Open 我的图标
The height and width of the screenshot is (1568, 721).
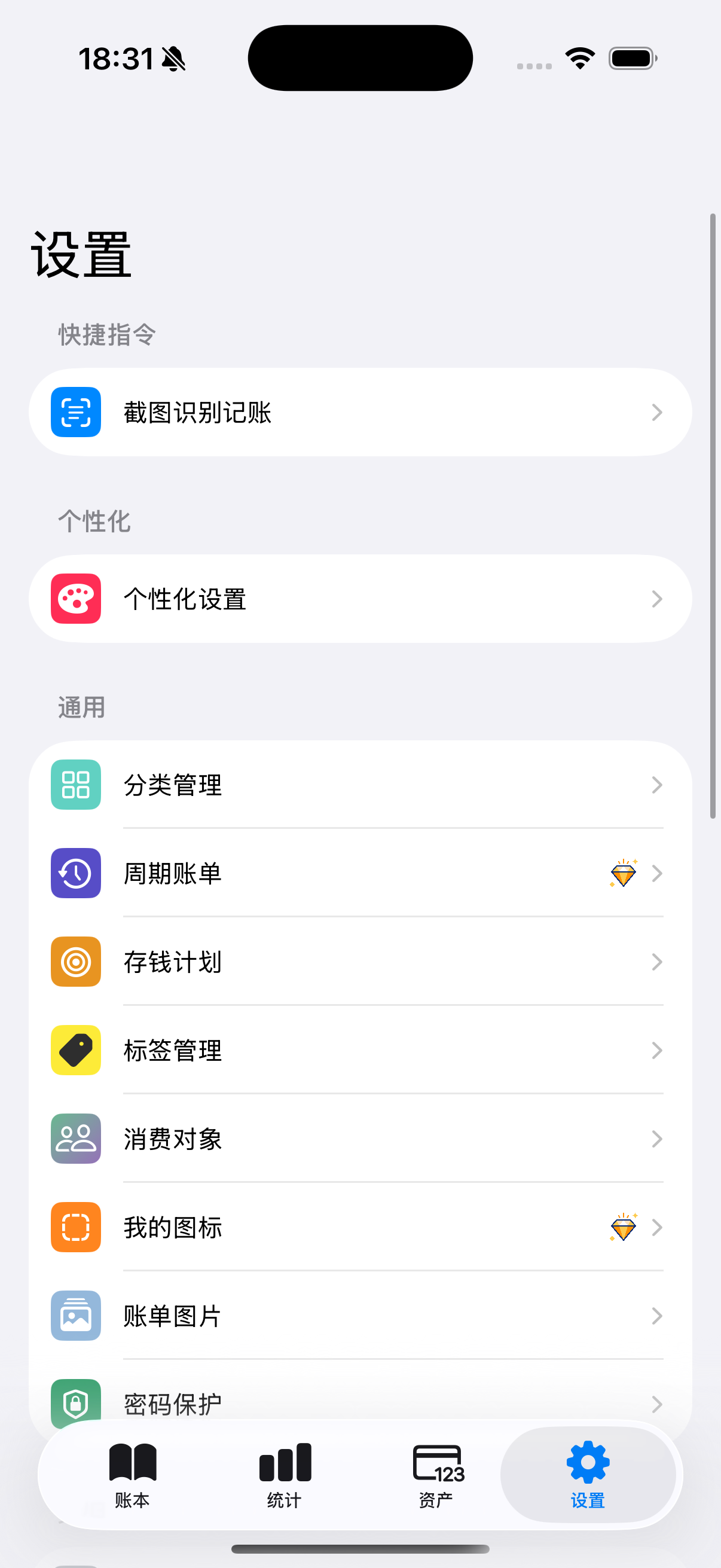tap(359, 1227)
